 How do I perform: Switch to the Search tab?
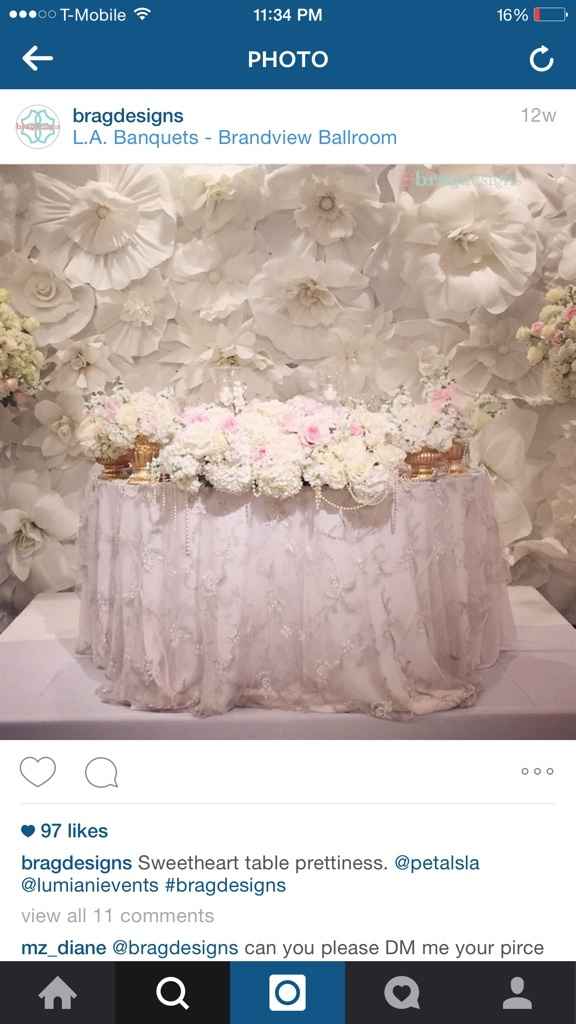pos(172,993)
